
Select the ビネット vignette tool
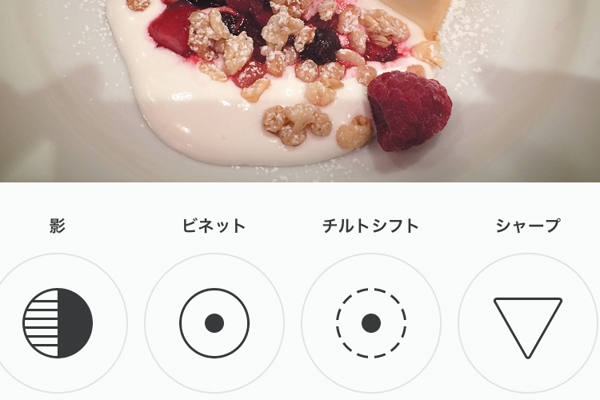(x=214, y=323)
